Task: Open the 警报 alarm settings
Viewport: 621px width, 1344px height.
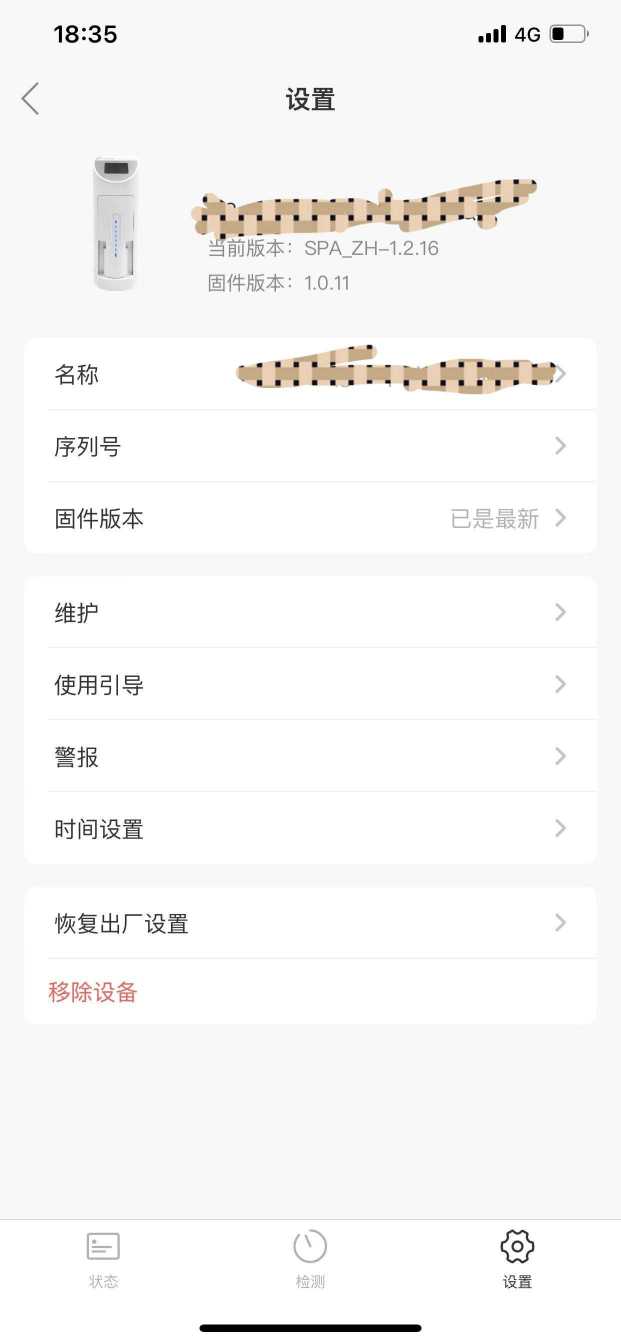Action: click(310, 757)
